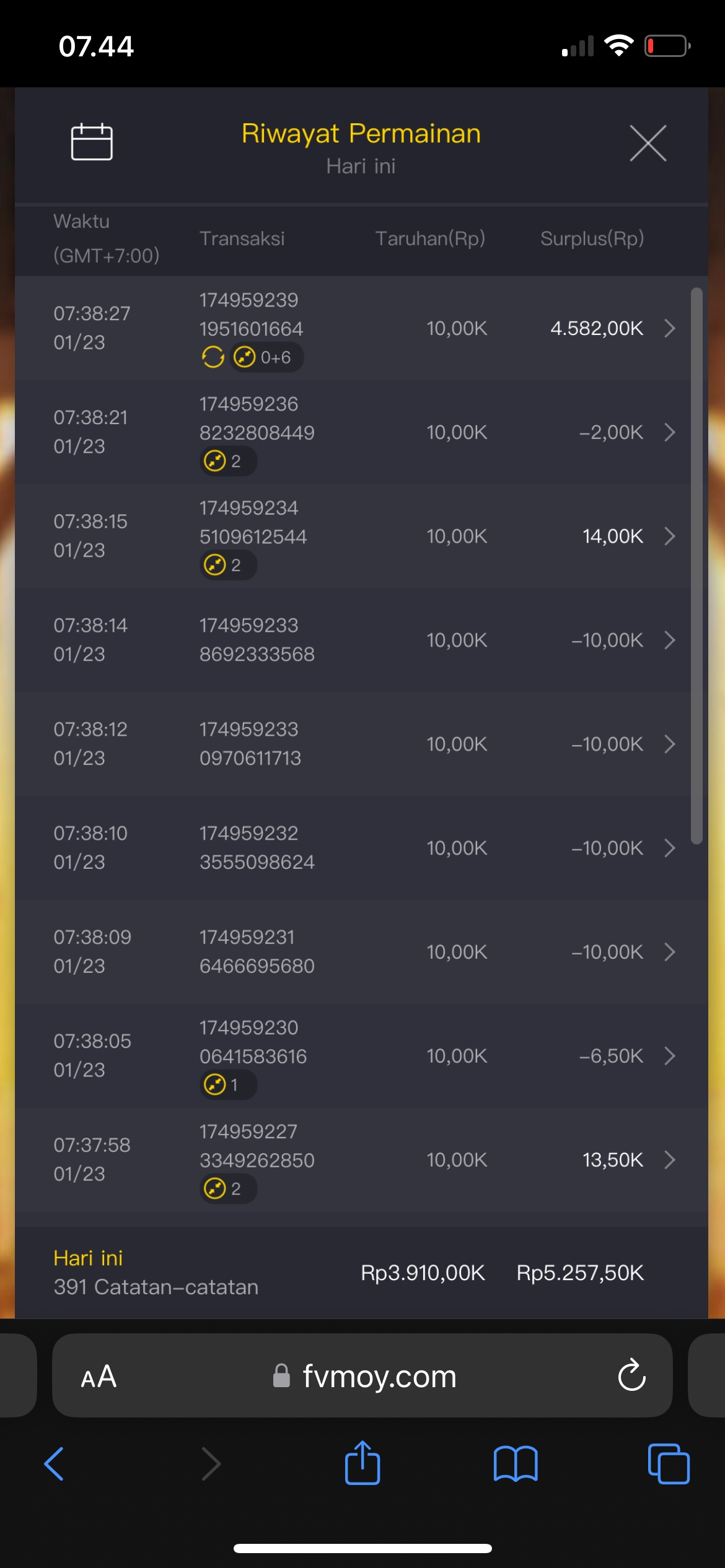Viewport: 725px width, 1568px height.
Task: Open the calendar date picker
Action: [92, 142]
